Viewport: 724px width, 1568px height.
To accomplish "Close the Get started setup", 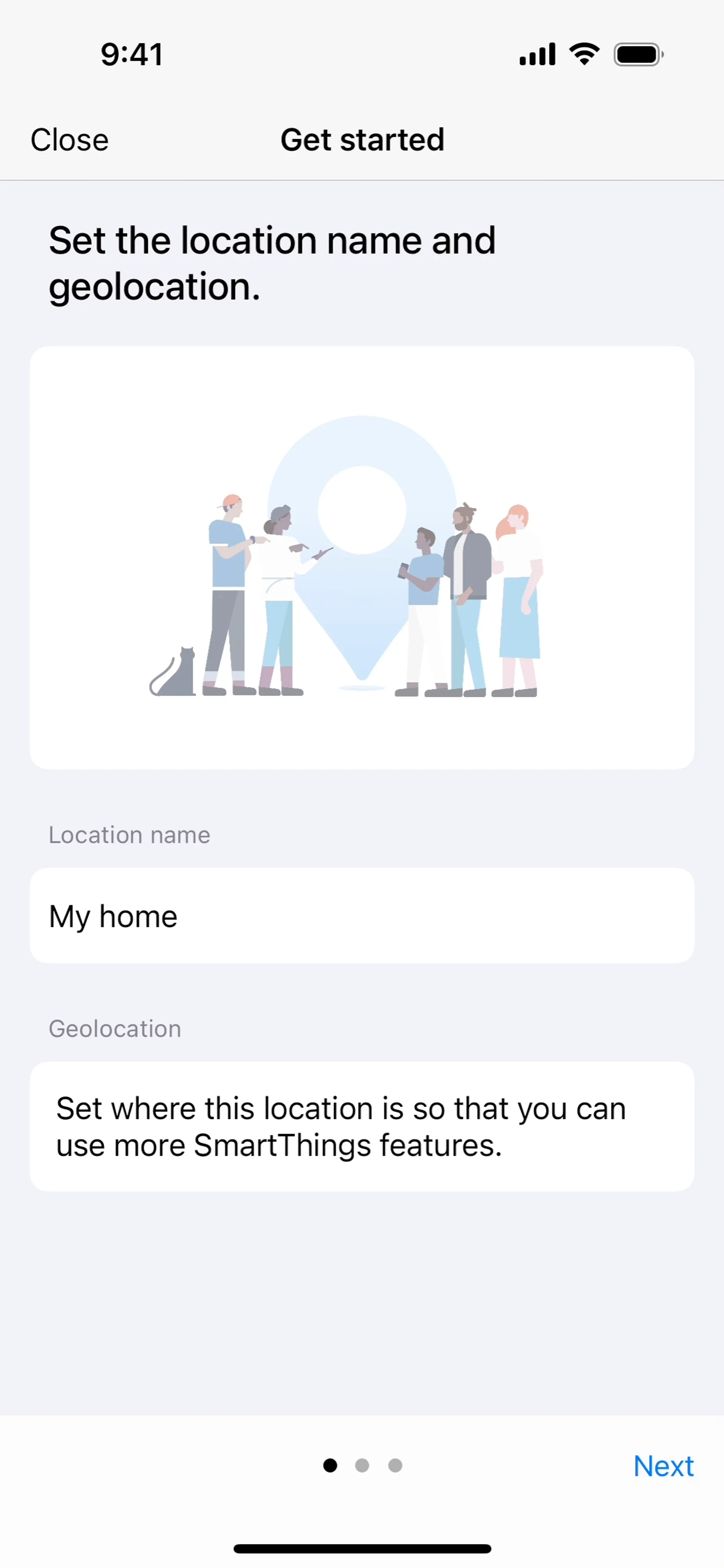I will pyautogui.click(x=69, y=140).
